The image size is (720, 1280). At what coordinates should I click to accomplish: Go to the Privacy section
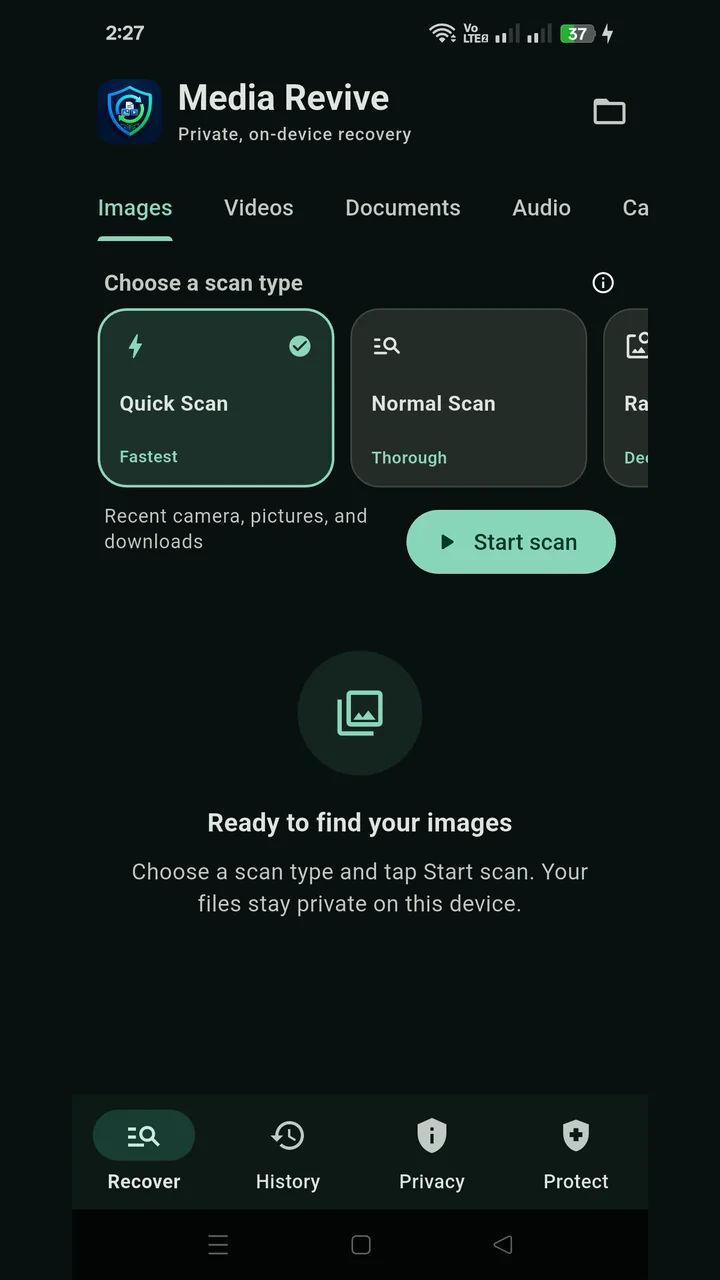[432, 1153]
